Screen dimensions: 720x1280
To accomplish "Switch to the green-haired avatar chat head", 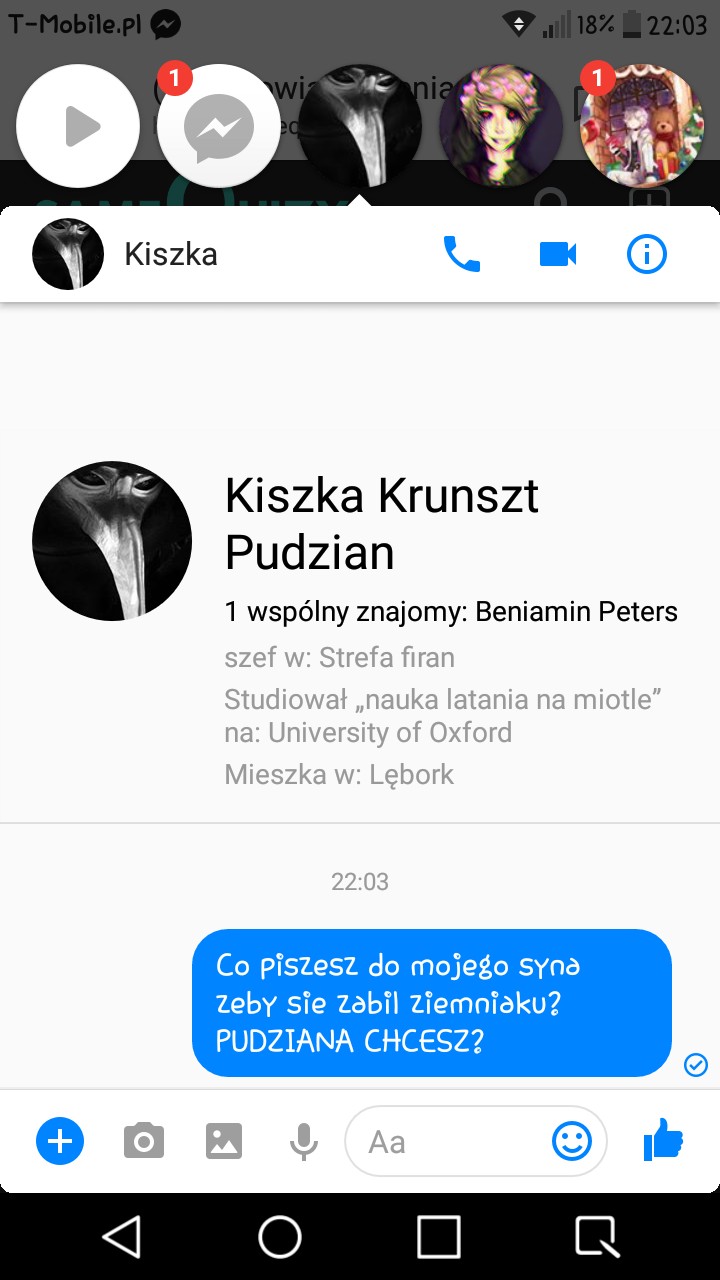I will pos(500,127).
